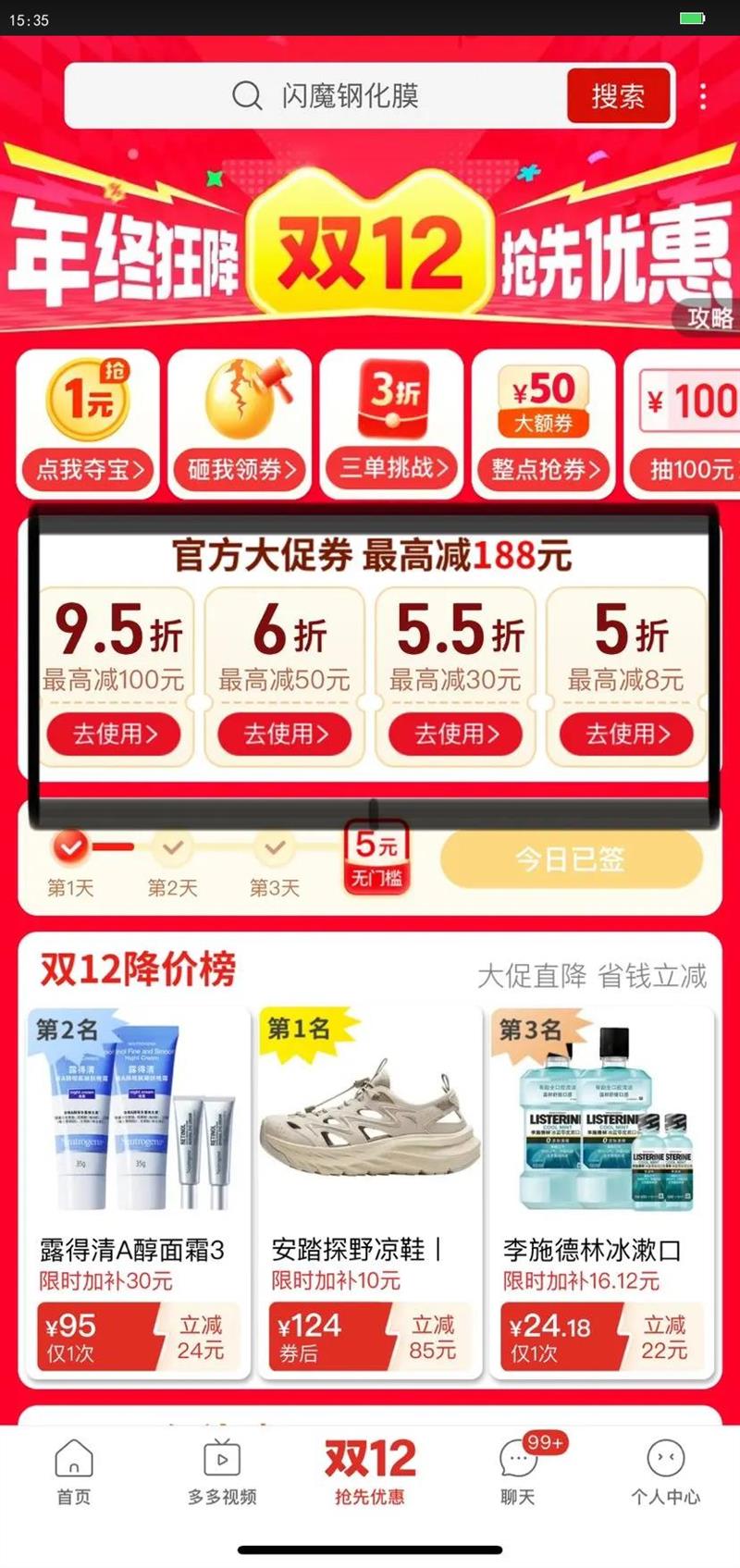Open the 露得清A醇面霜 product card
Viewport: 740px width, 1568px height.
(x=135, y=1192)
